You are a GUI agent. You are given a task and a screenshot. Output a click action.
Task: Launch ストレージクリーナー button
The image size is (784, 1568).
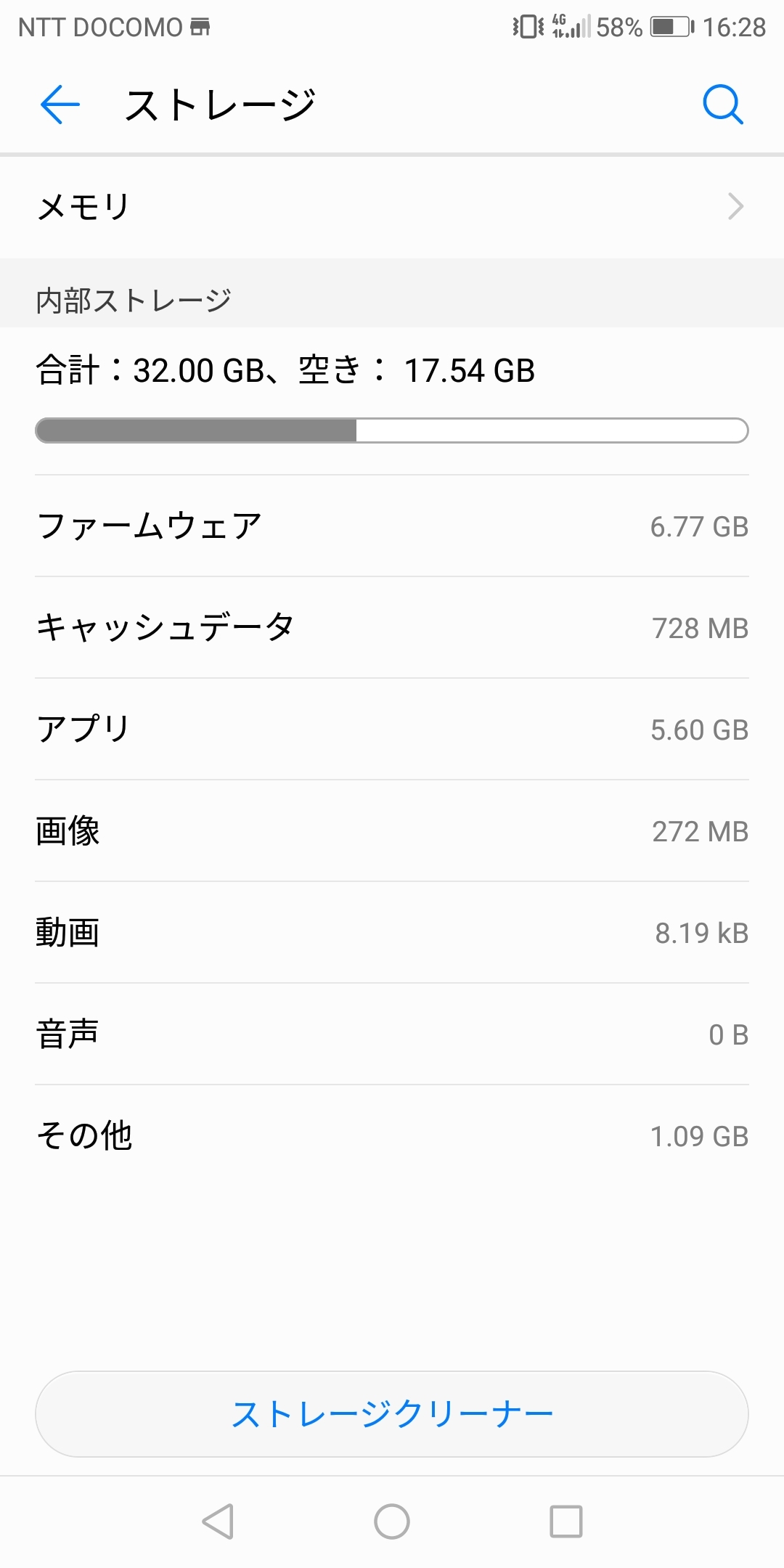(x=392, y=1414)
